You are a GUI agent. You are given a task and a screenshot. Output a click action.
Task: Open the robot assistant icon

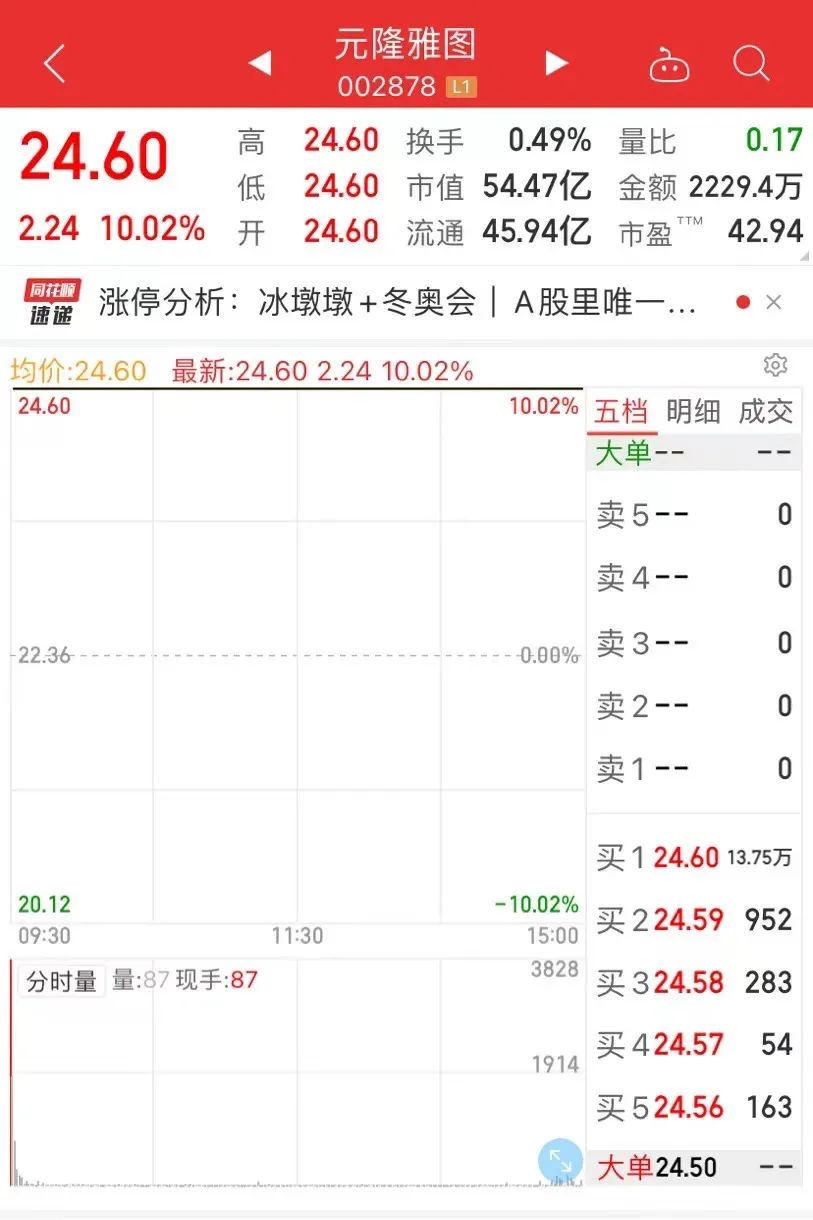tap(669, 66)
